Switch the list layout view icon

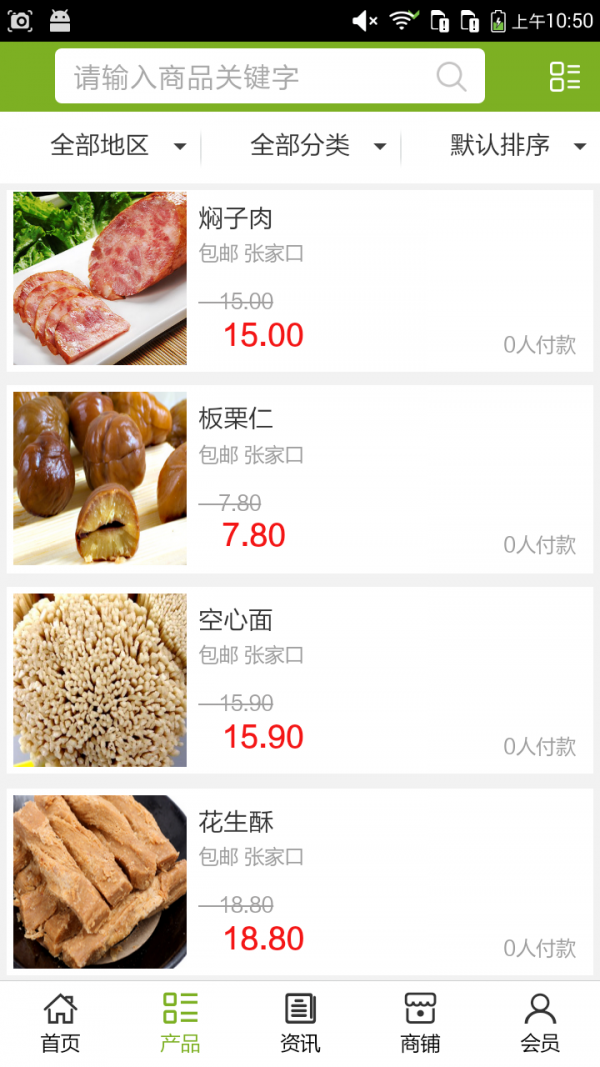(565, 77)
